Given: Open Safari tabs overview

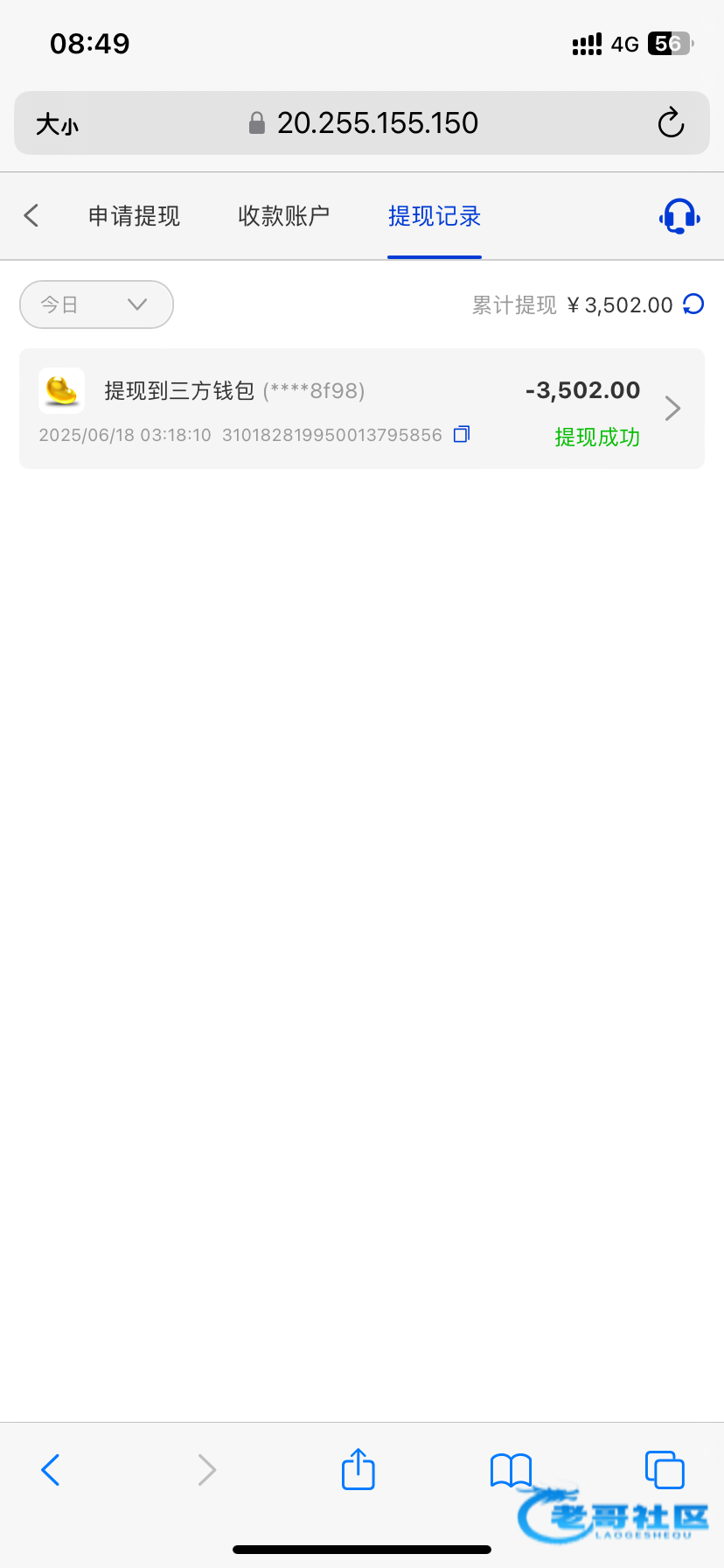Looking at the screenshot, I should tap(665, 1469).
